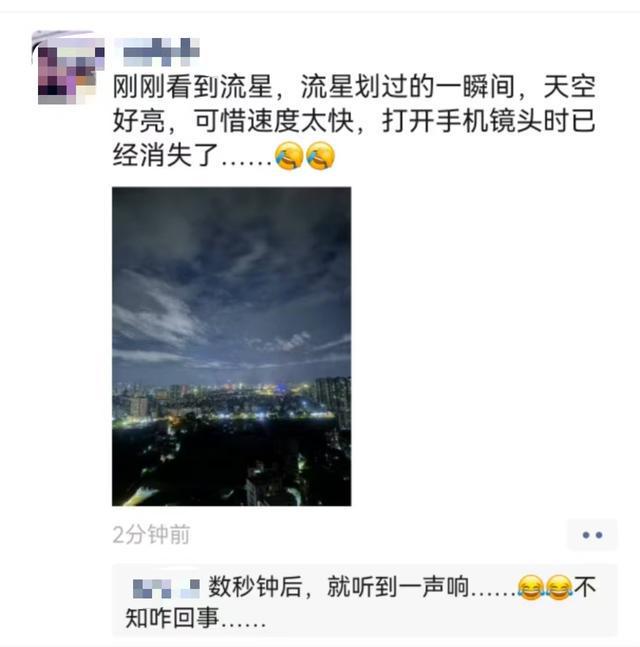
Task: Open the night city photo in the post
Action: pos(231,345)
